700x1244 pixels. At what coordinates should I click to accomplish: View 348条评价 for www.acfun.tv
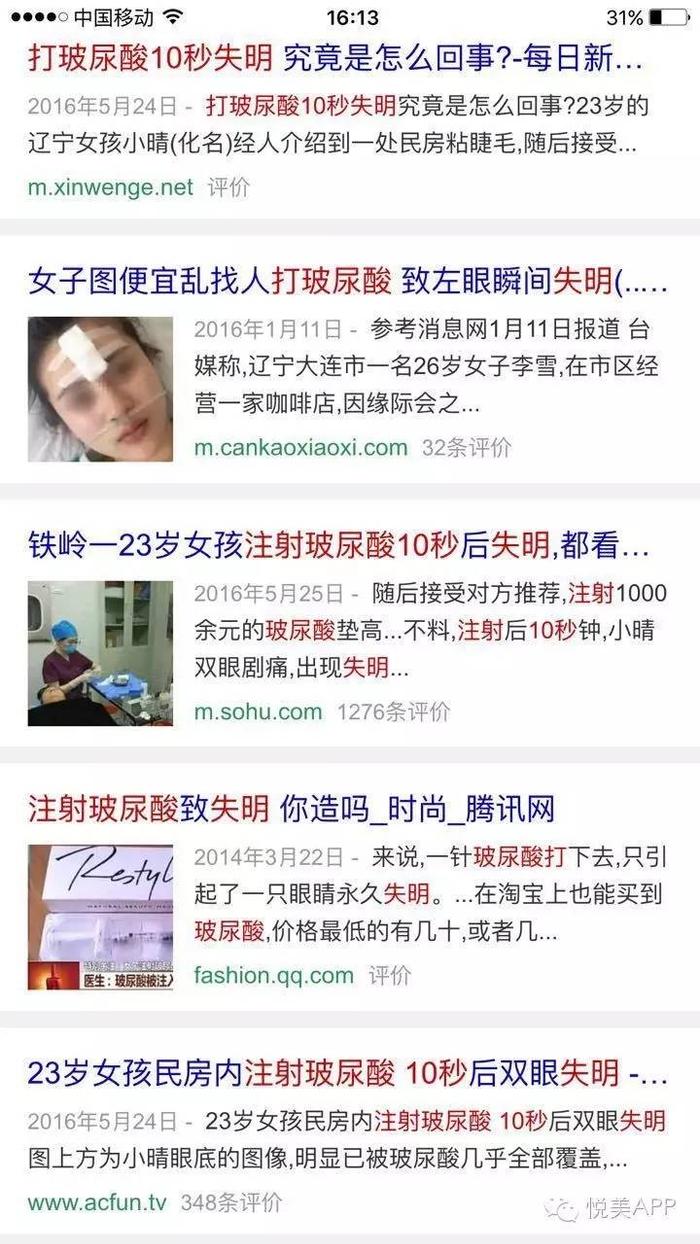(x=231, y=1202)
